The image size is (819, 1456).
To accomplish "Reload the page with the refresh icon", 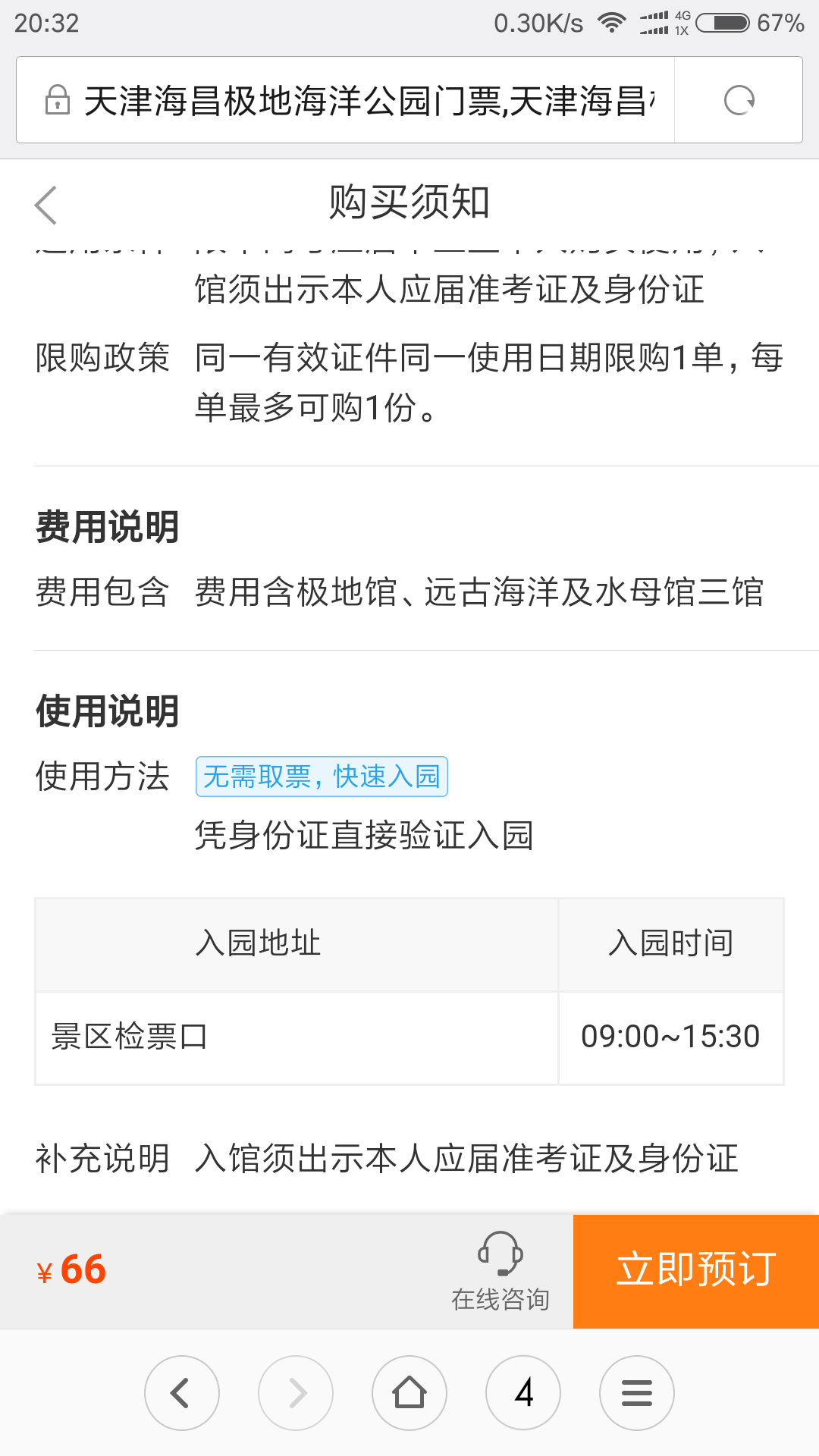I will tap(739, 100).
